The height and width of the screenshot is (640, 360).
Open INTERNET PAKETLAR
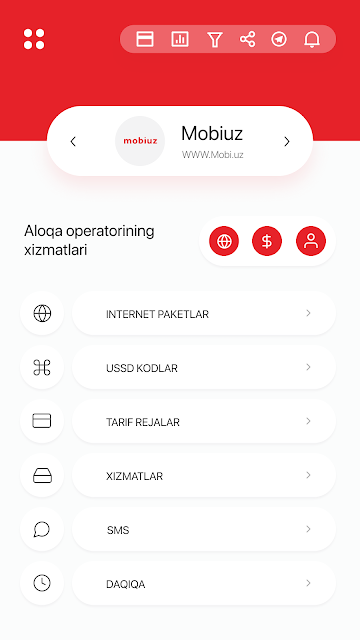click(x=204, y=313)
